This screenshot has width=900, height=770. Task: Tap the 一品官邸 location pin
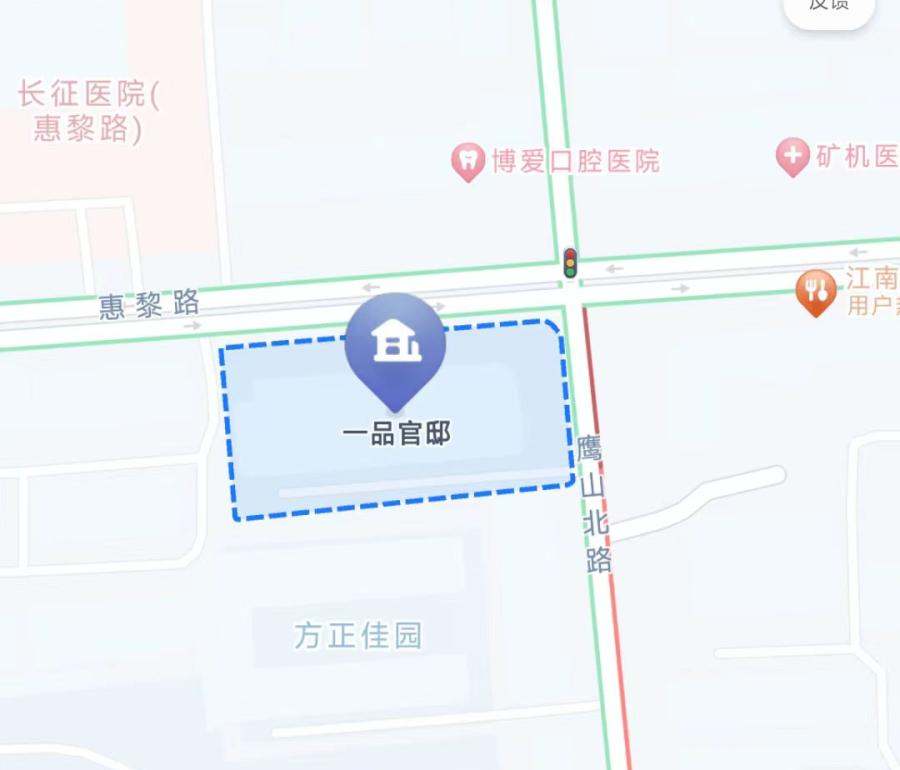tap(395, 345)
